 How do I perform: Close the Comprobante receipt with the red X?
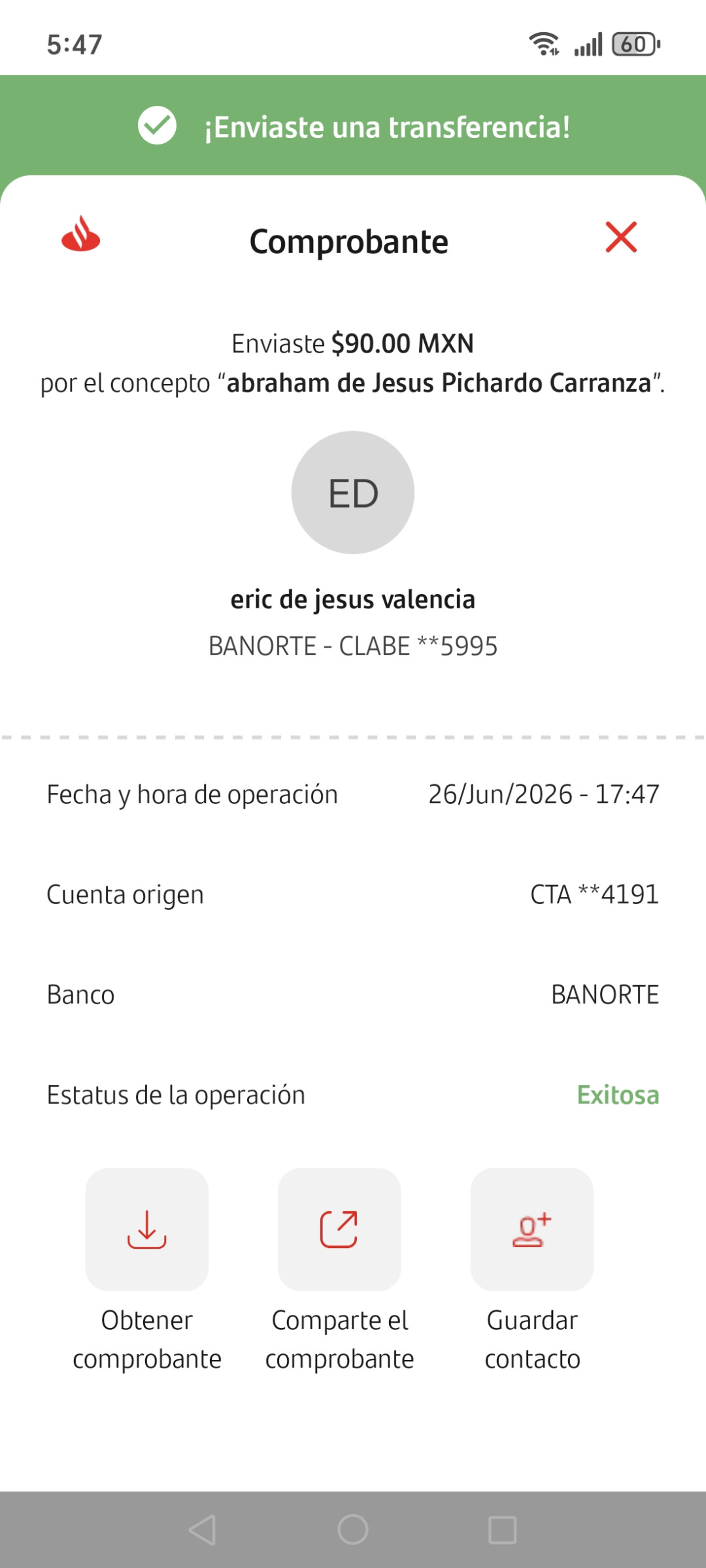[x=621, y=237]
